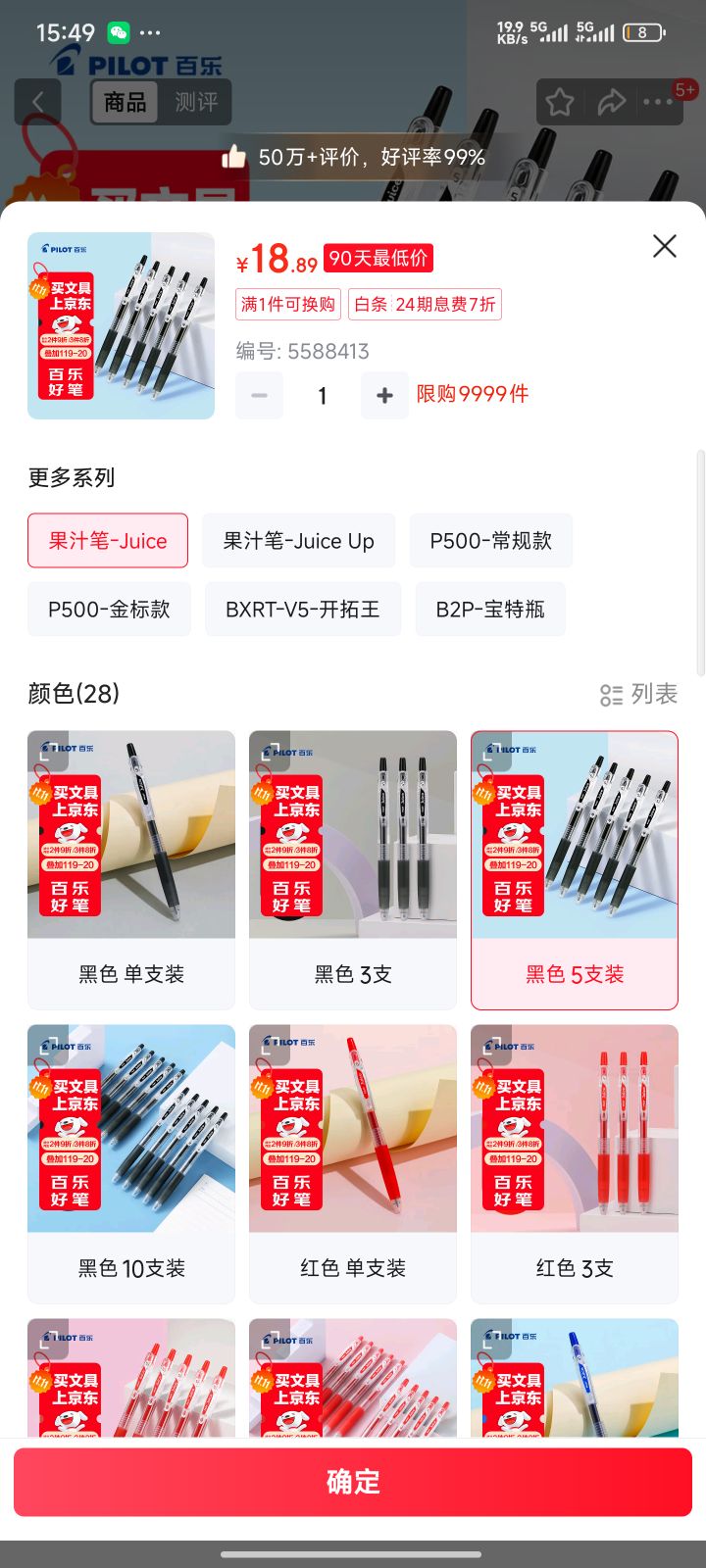Select the P500-金标款 series
Viewport: 706px width, 1568px height.
pyautogui.click(x=109, y=609)
